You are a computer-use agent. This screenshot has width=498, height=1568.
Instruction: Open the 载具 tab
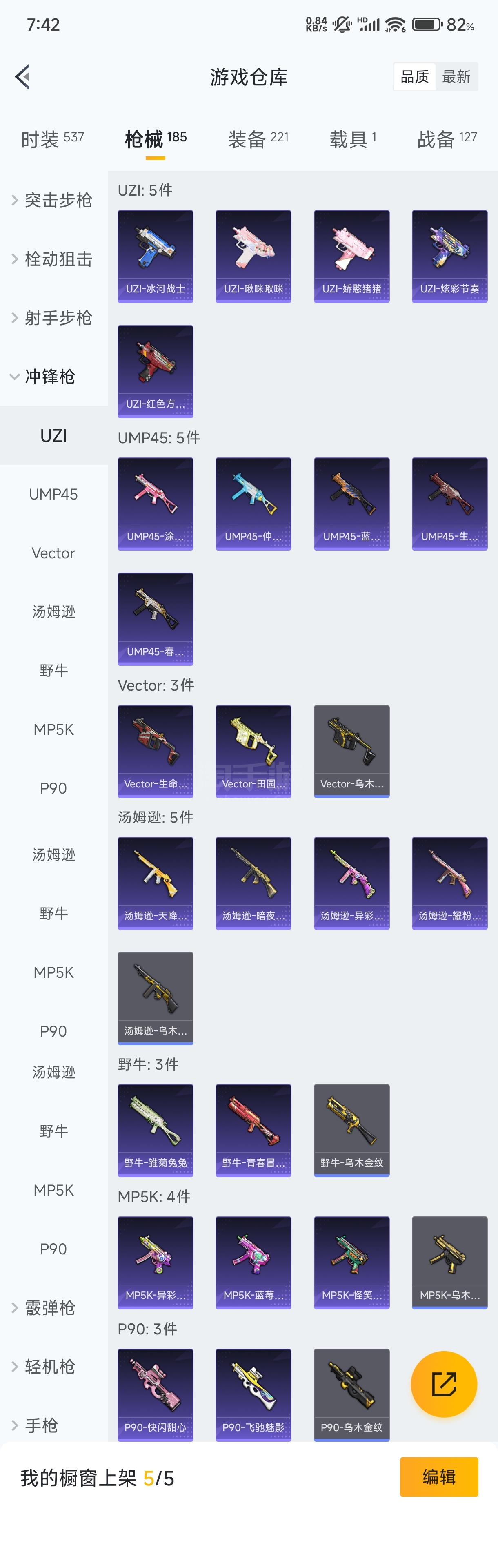[x=353, y=139]
